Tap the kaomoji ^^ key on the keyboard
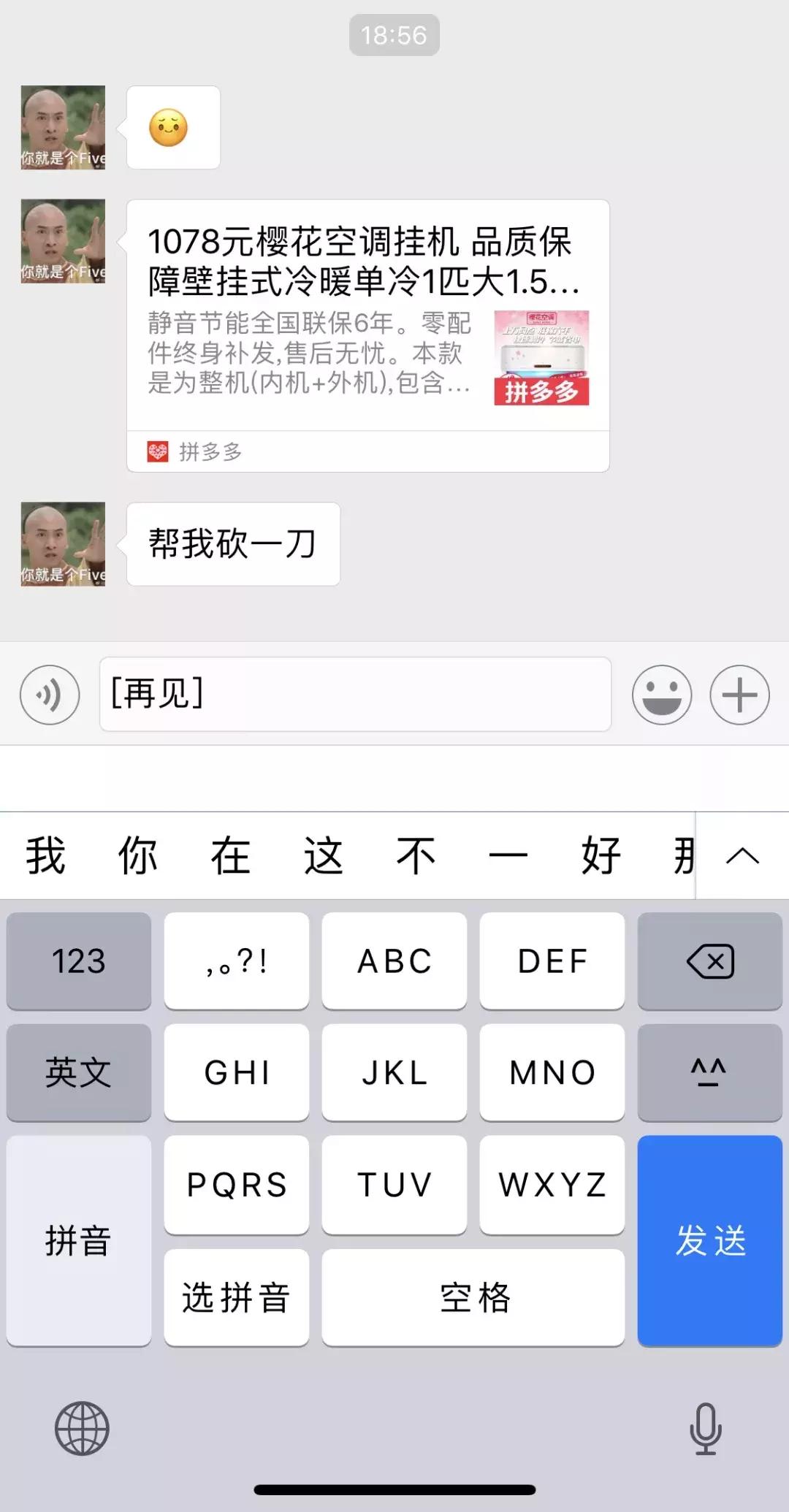The width and height of the screenshot is (789, 1512). coord(709,1073)
